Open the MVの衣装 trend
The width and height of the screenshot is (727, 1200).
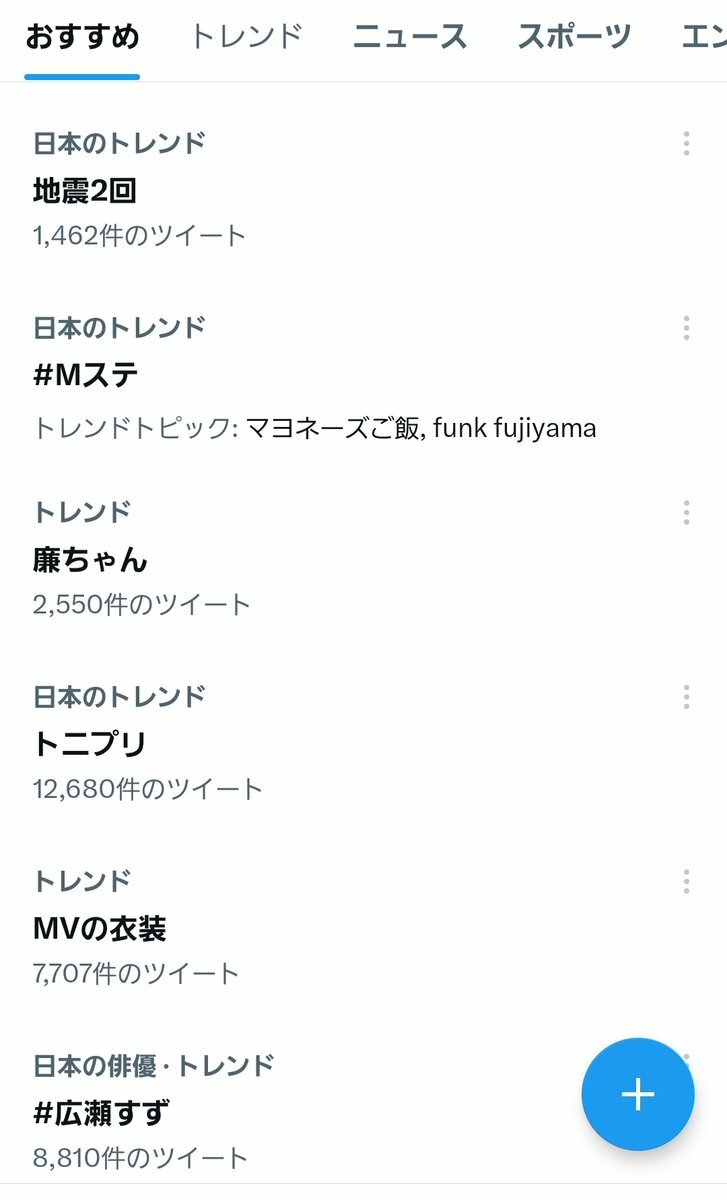pos(99,929)
